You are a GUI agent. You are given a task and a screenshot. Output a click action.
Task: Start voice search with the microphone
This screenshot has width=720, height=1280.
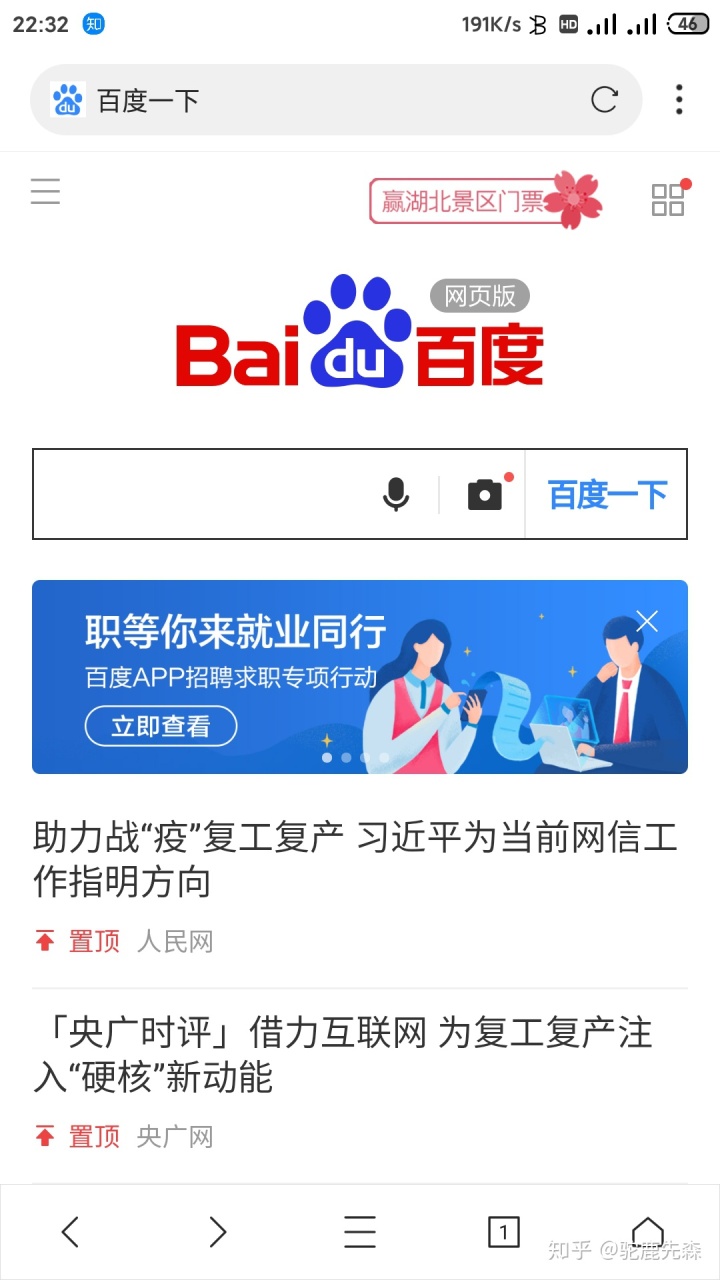click(396, 494)
